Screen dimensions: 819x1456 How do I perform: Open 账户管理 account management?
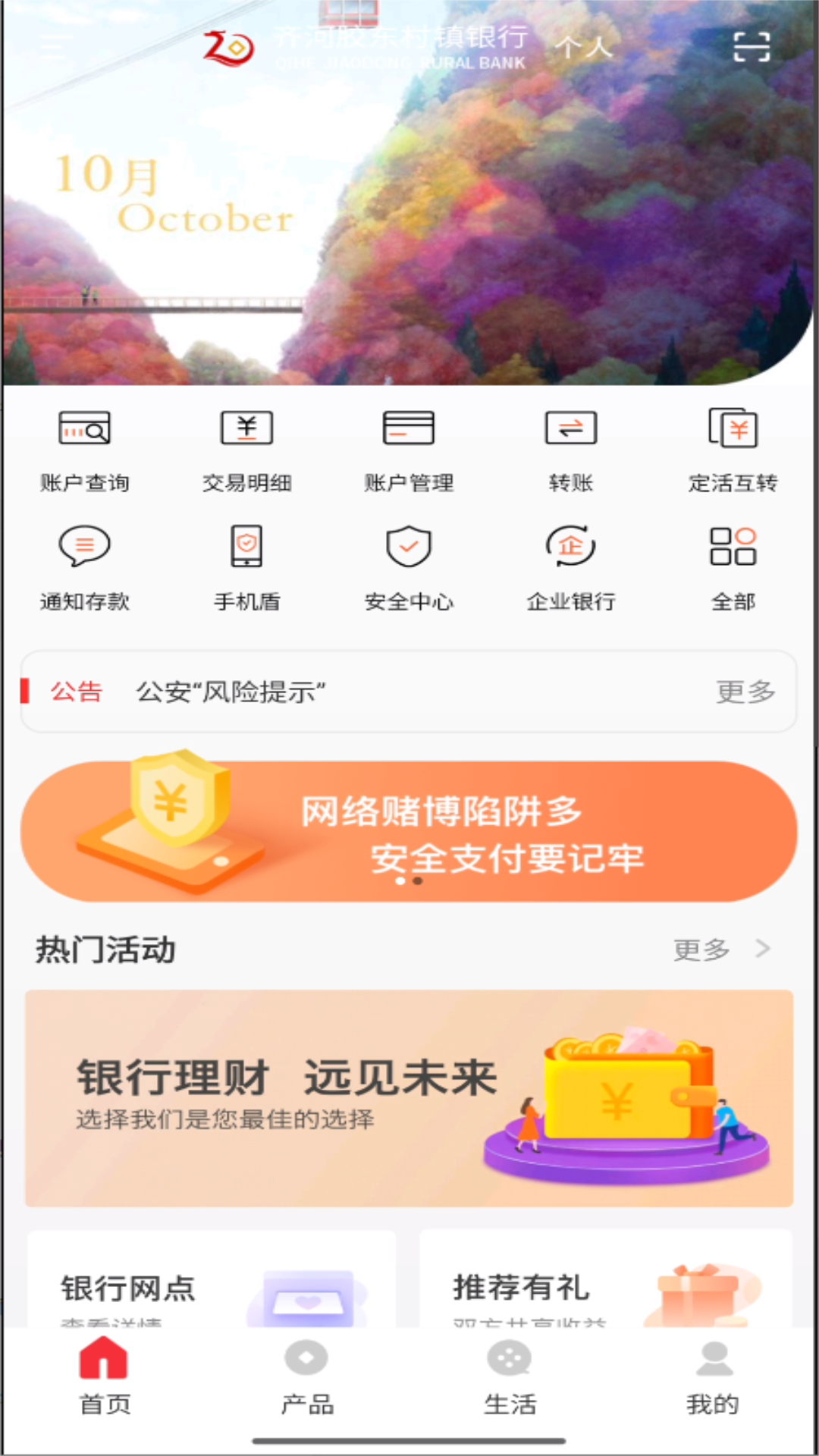click(x=409, y=449)
